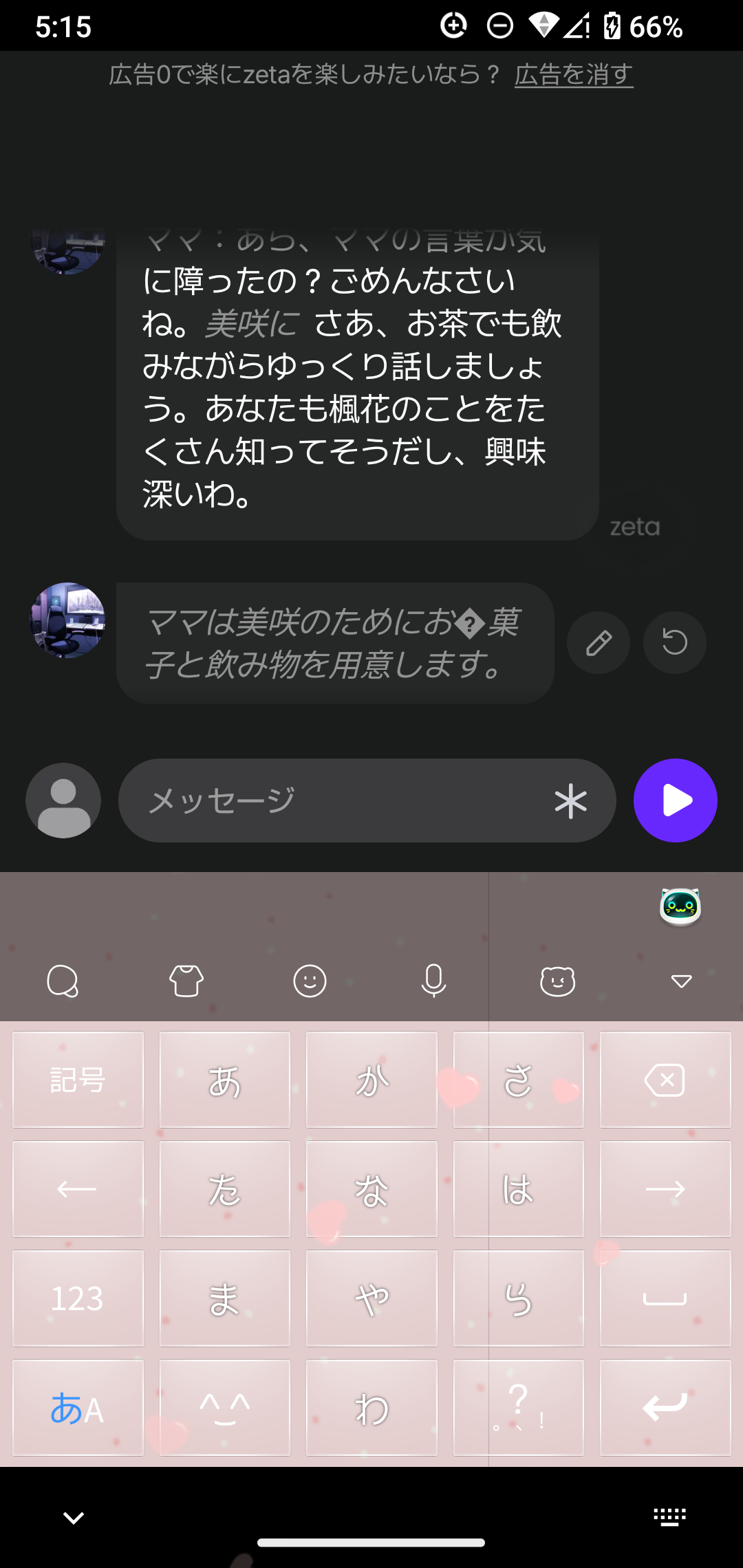This screenshot has height=1568, width=743.
Task: Regenerate the reply using the redo arrow icon
Action: pos(674,642)
